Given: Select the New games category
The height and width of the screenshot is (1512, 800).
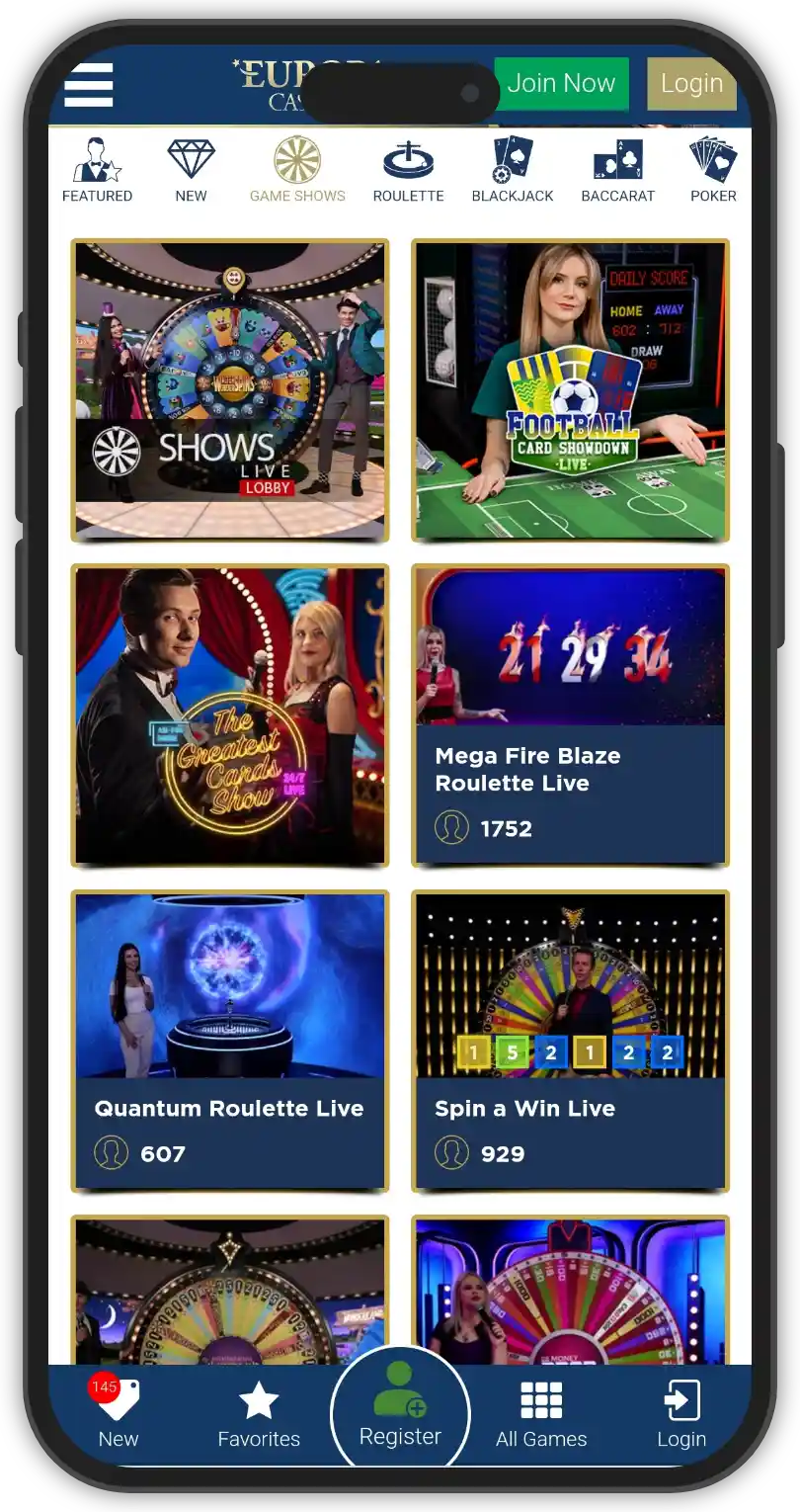Looking at the screenshot, I should (191, 170).
